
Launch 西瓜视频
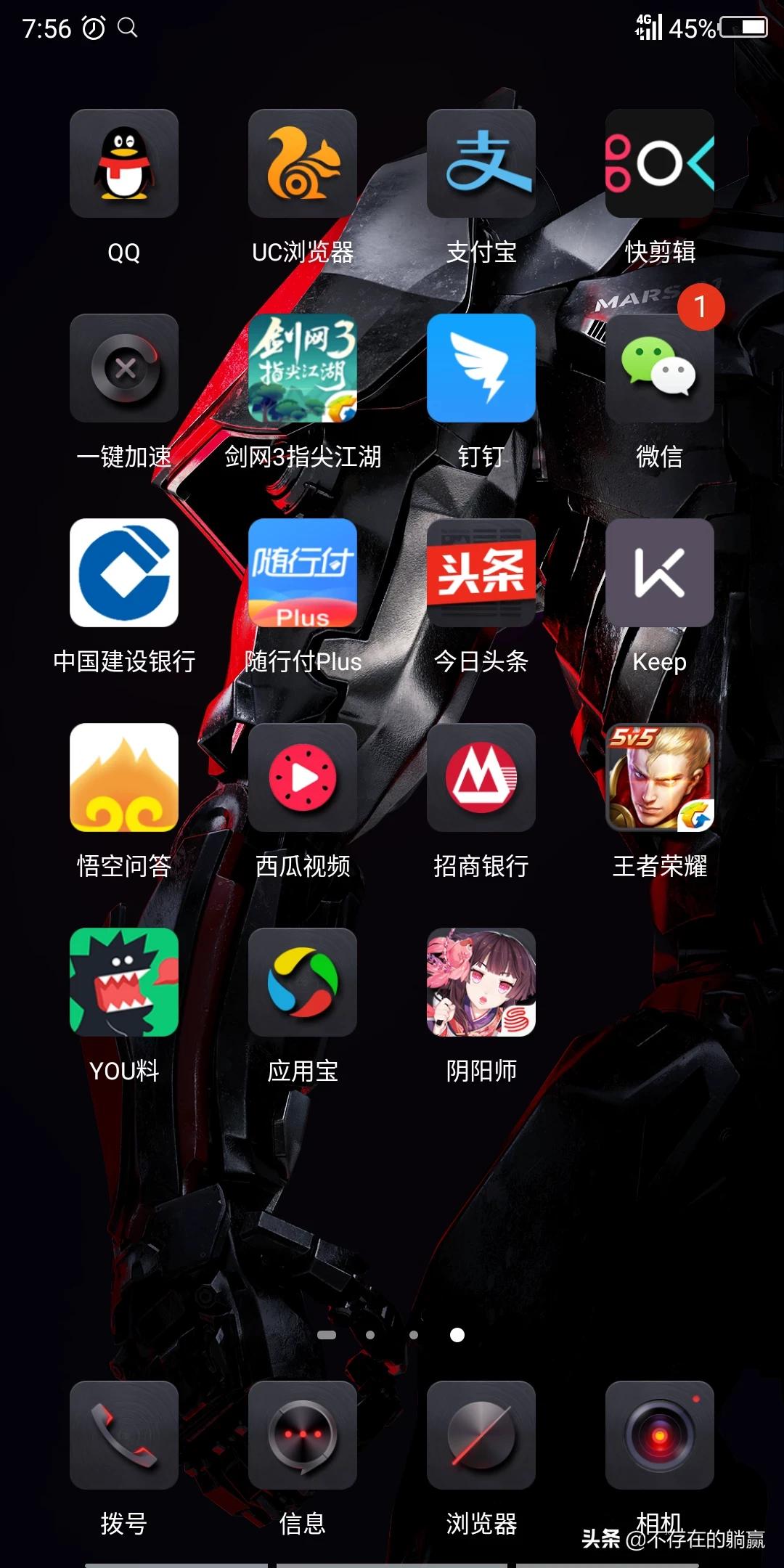pos(302,777)
